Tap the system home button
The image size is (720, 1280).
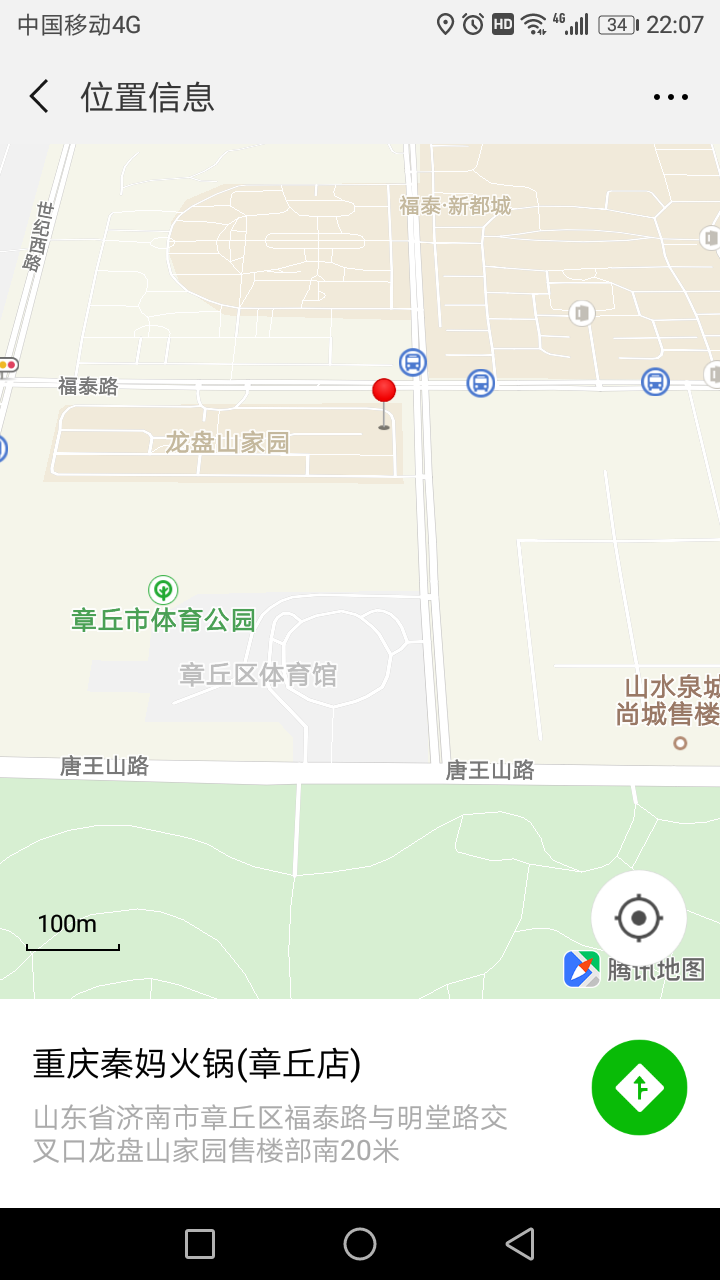click(360, 1244)
